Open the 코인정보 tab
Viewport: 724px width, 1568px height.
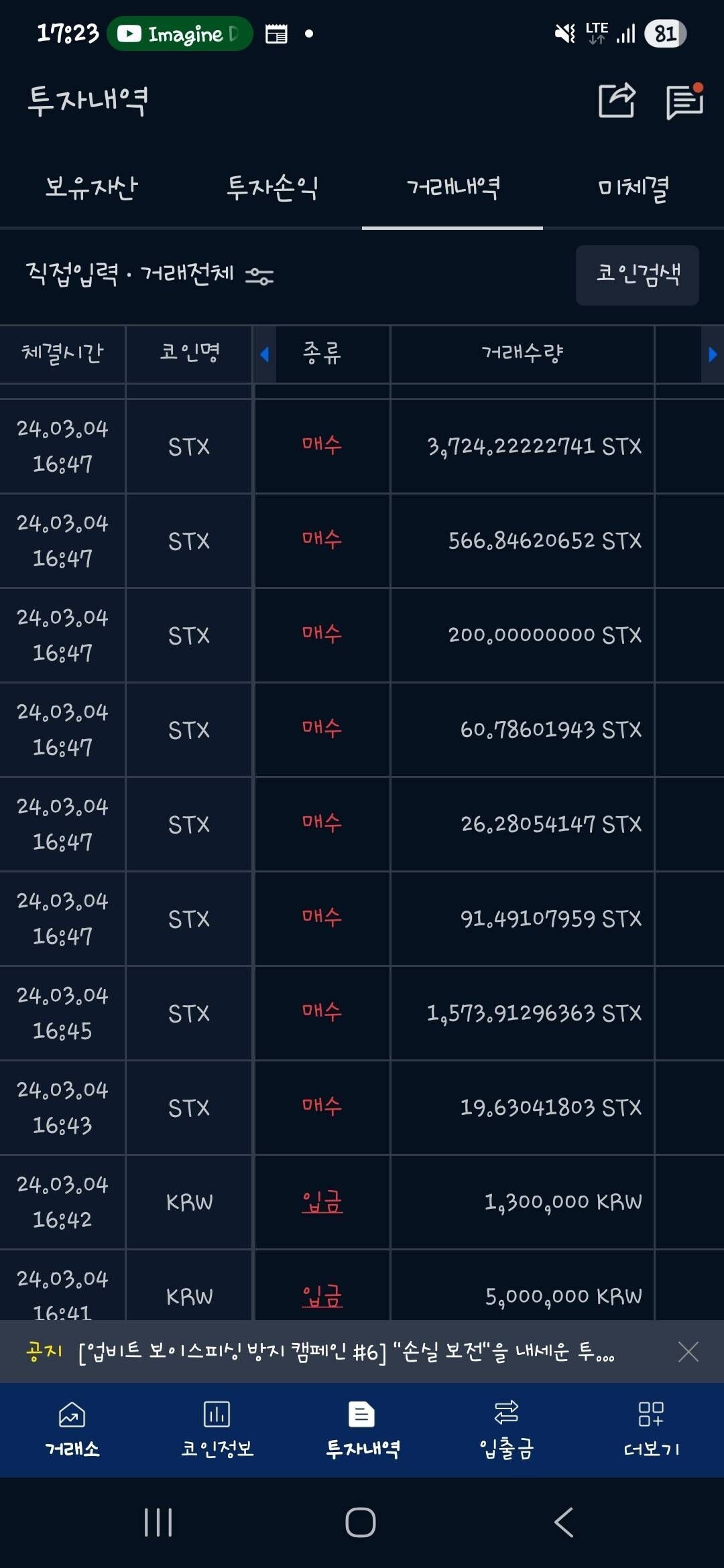[x=217, y=1430]
